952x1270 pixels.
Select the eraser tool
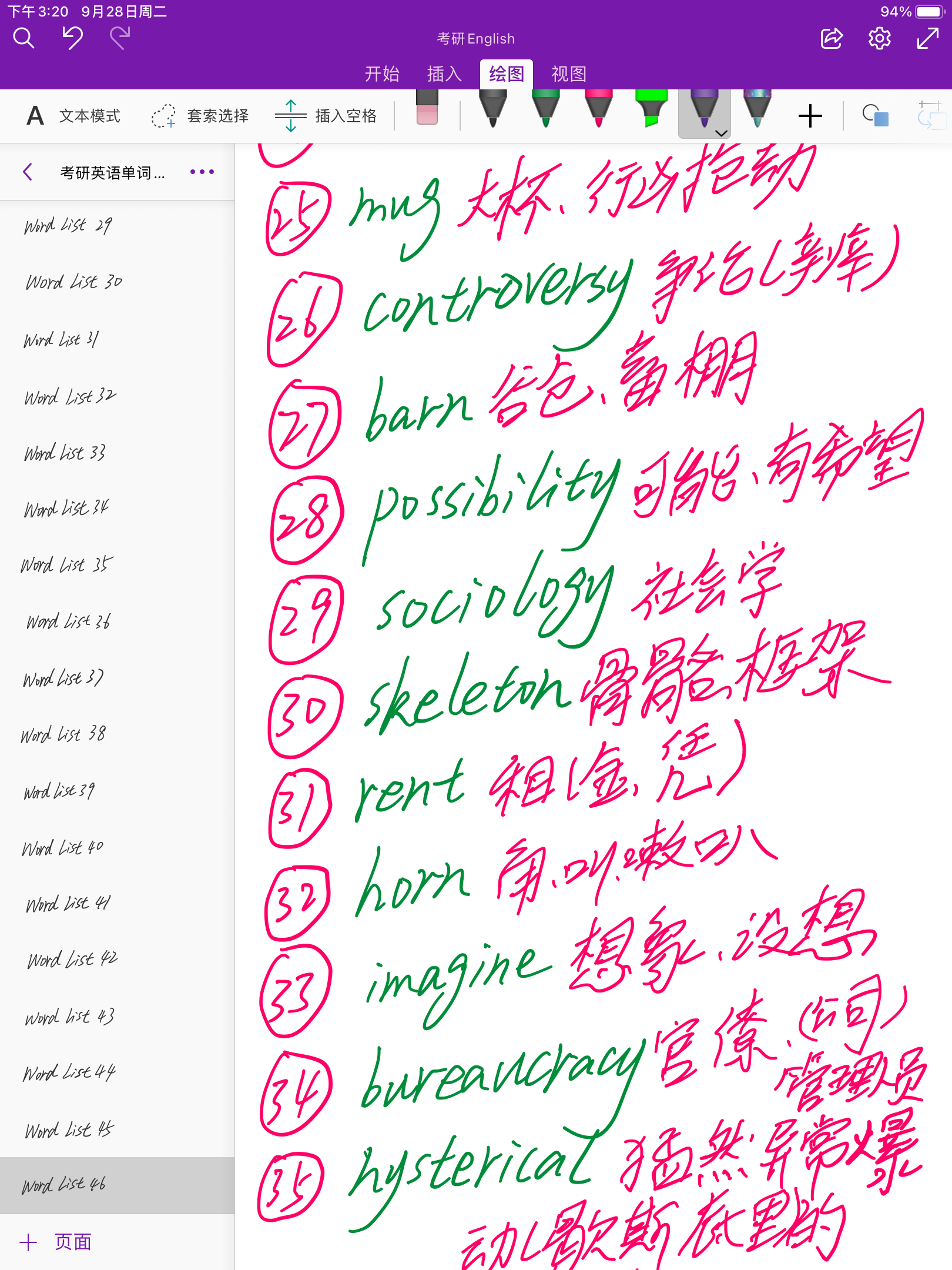[x=427, y=109]
